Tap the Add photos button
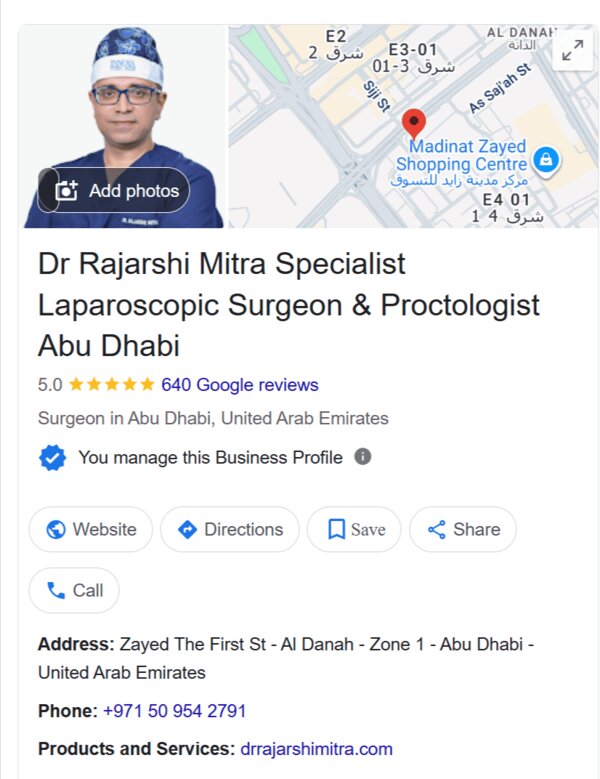The height and width of the screenshot is (779, 600). pos(113,191)
